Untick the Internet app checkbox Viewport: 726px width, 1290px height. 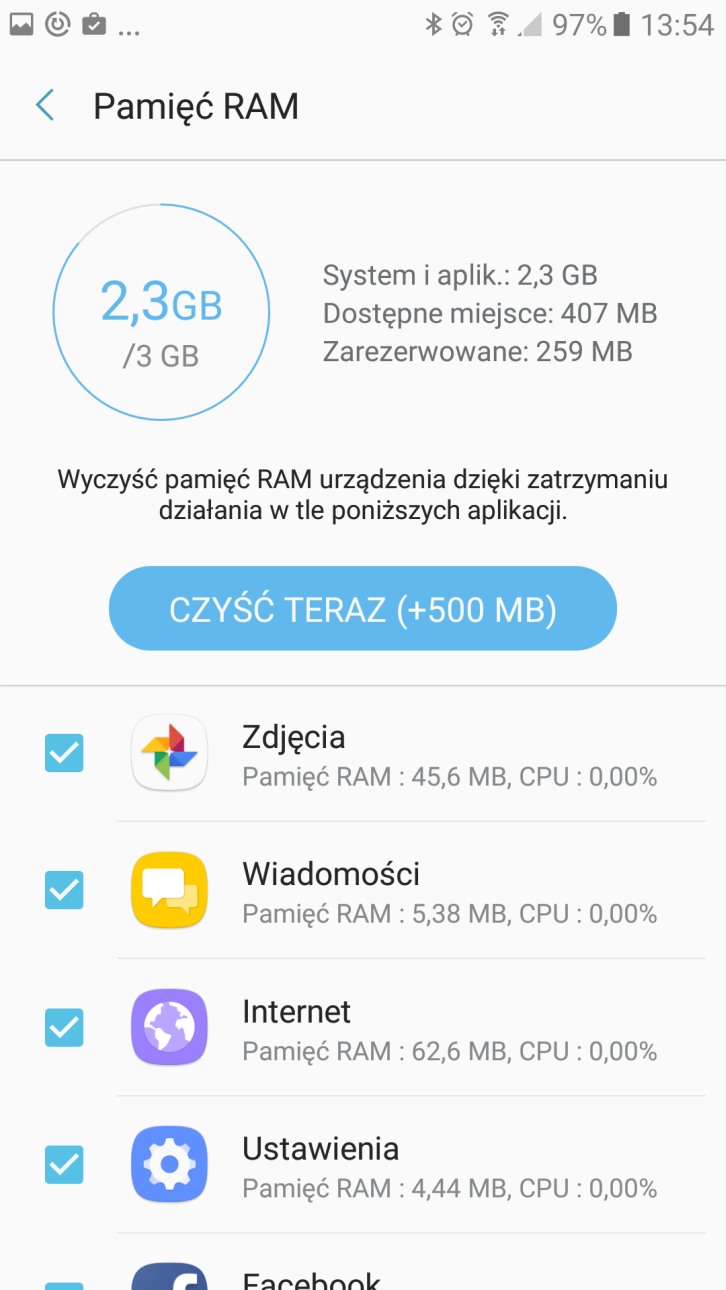pyautogui.click(x=64, y=1027)
